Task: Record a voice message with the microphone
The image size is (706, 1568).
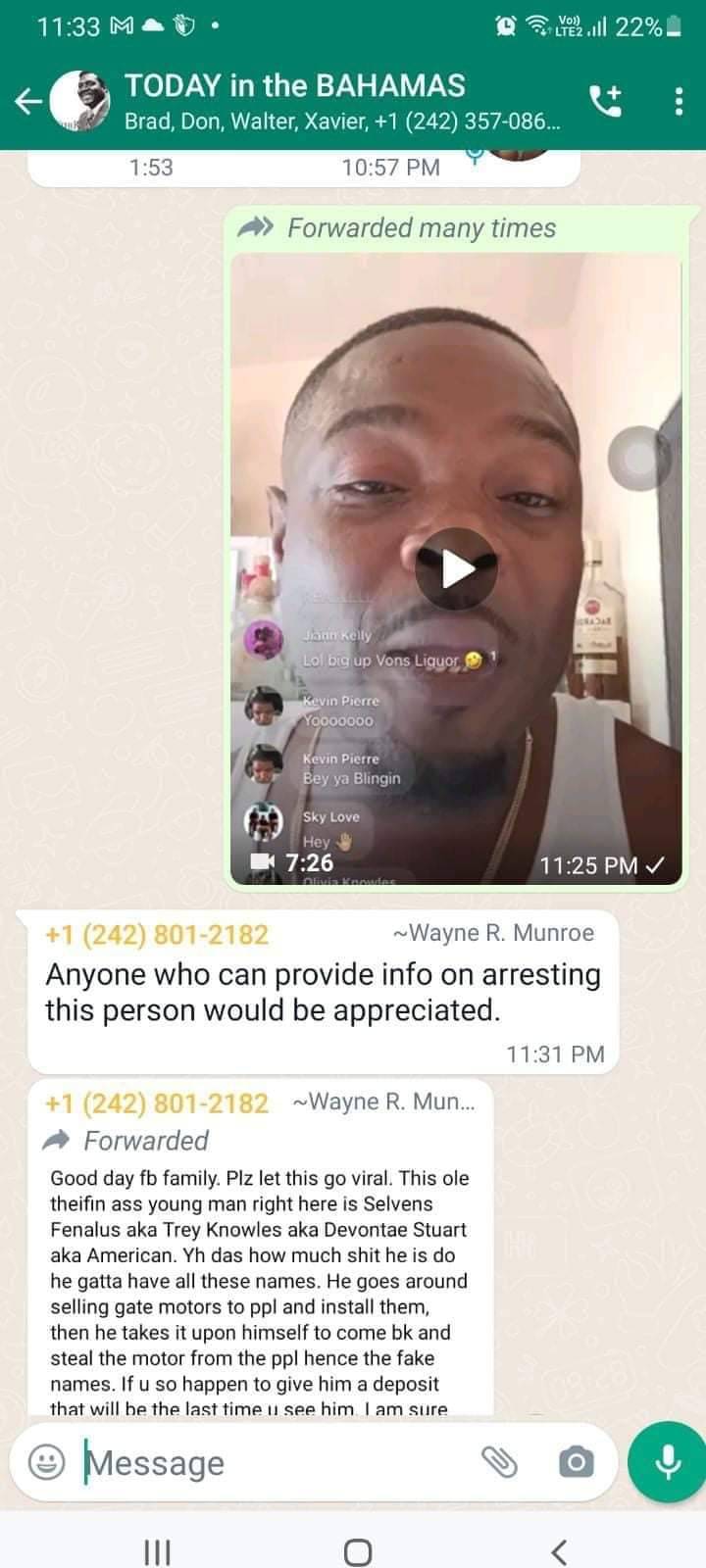Action: (x=668, y=1463)
